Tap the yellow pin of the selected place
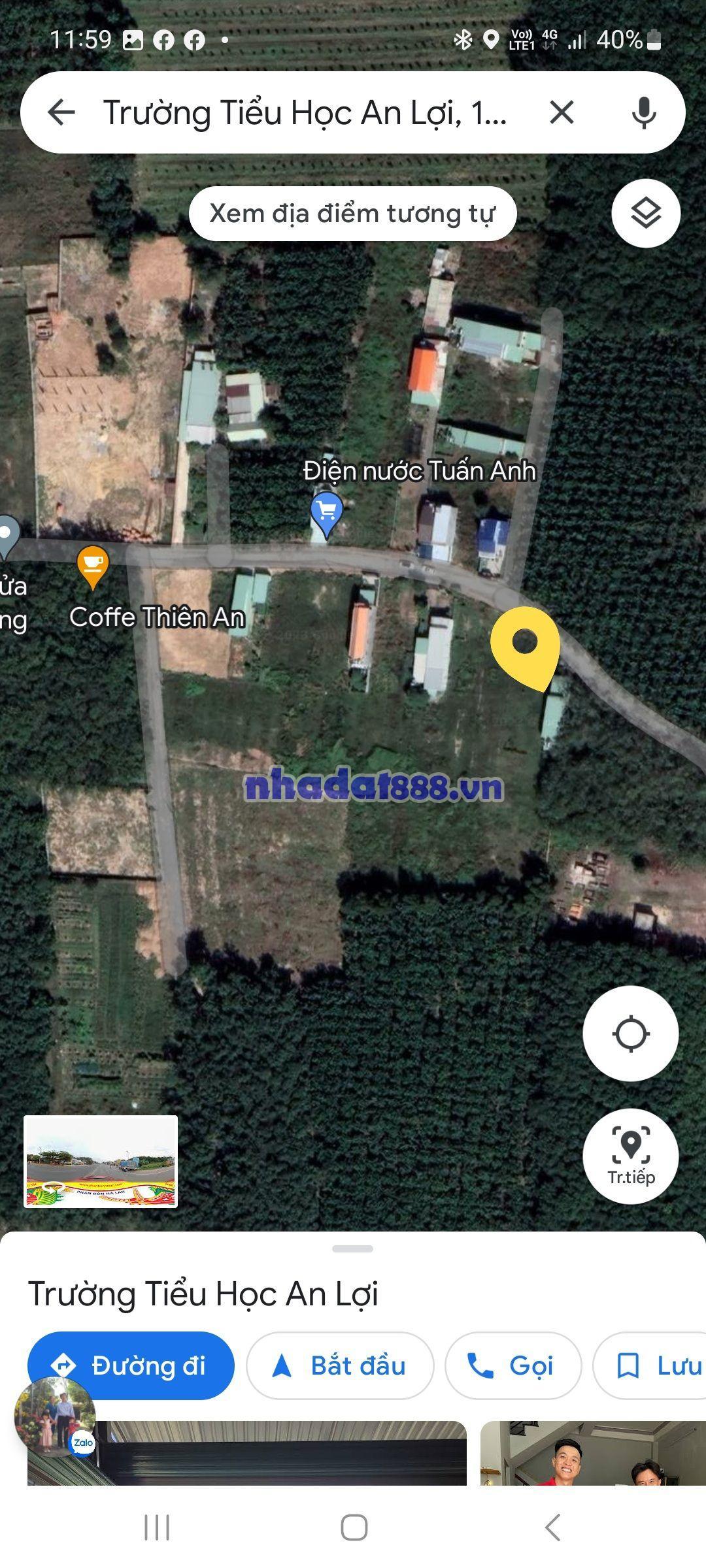 click(x=525, y=645)
